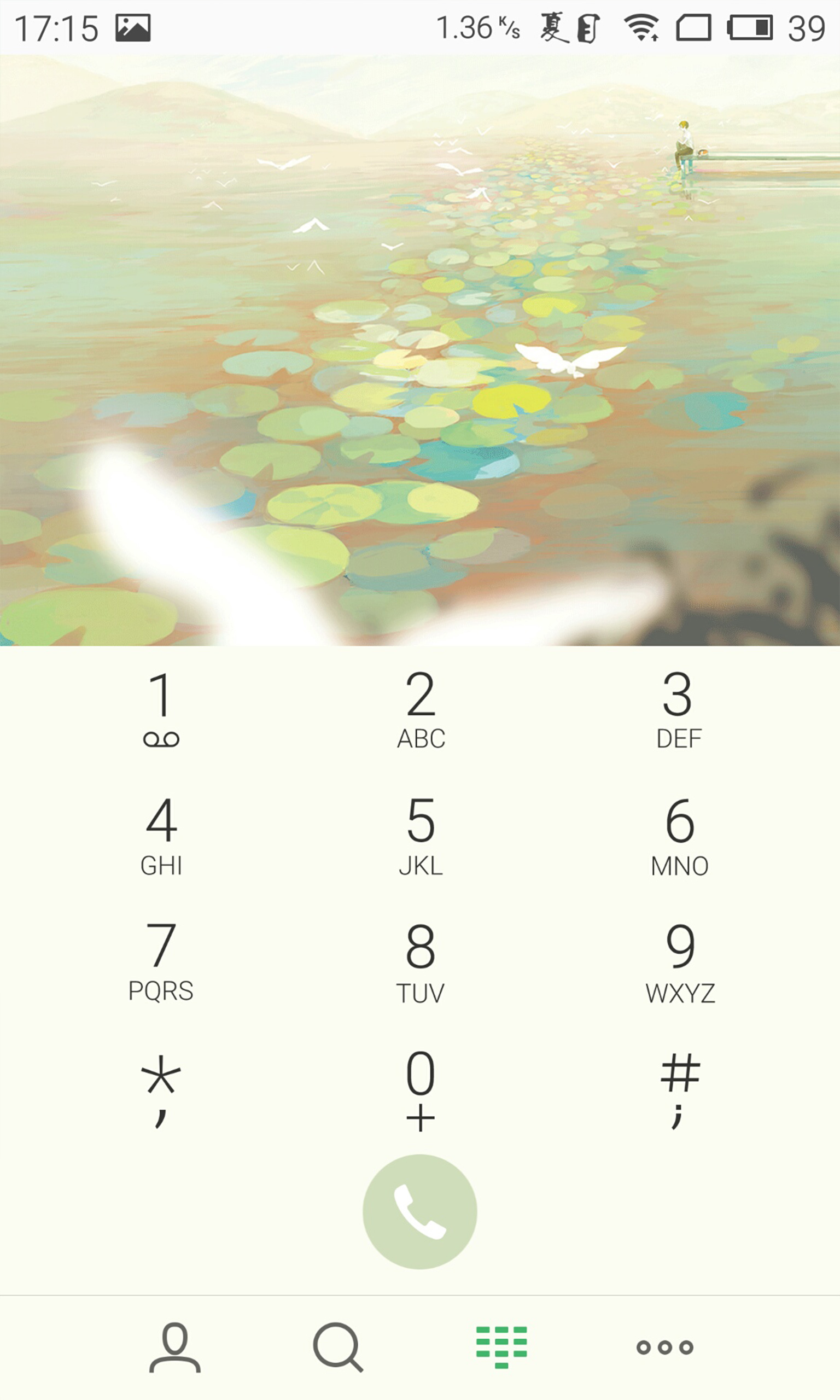Enter digit 6 MNO
Image resolution: width=840 pixels, height=1400 pixels.
point(679,836)
